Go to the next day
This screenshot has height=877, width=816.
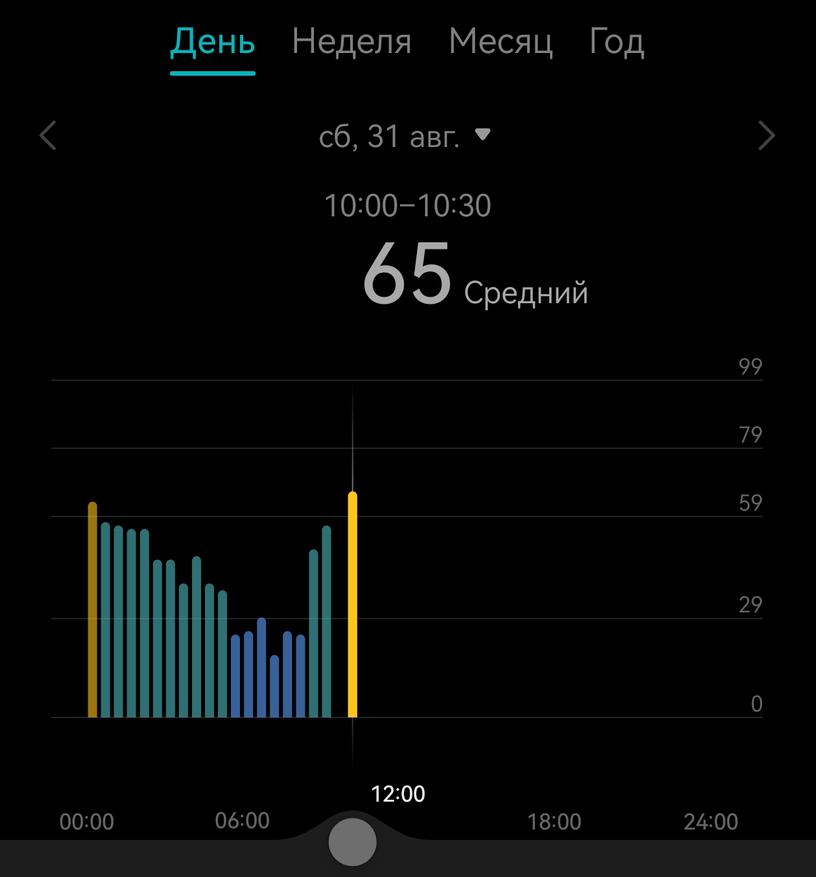click(x=766, y=135)
